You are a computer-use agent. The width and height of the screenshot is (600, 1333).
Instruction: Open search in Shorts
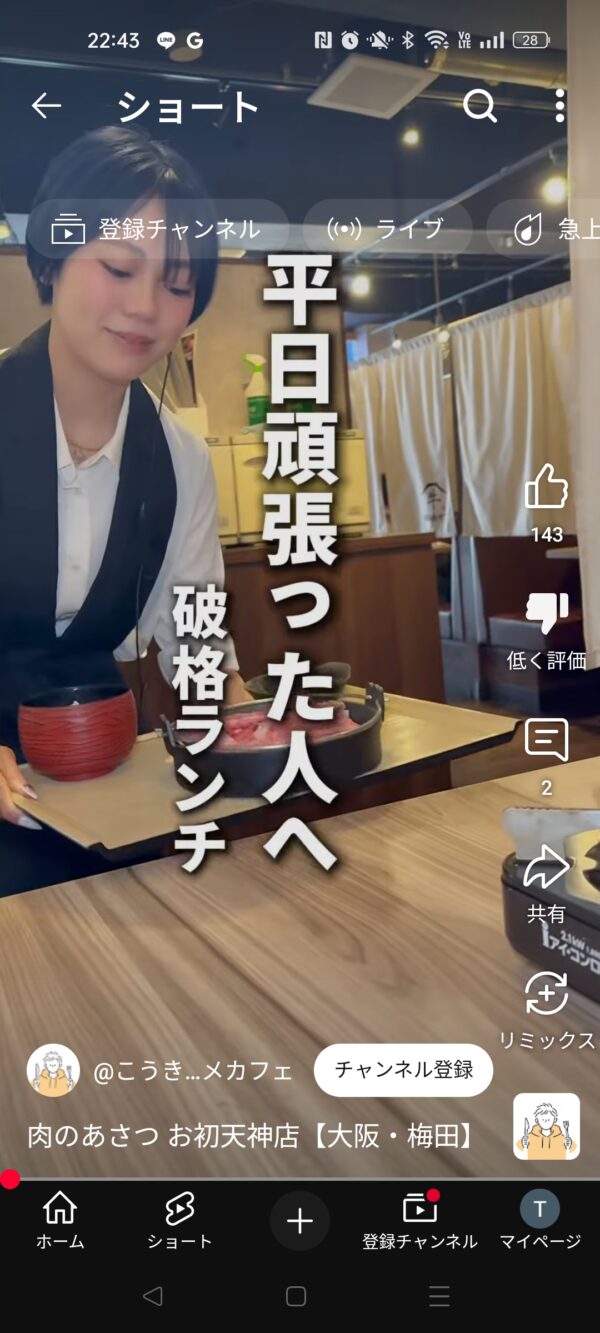click(480, 105)
